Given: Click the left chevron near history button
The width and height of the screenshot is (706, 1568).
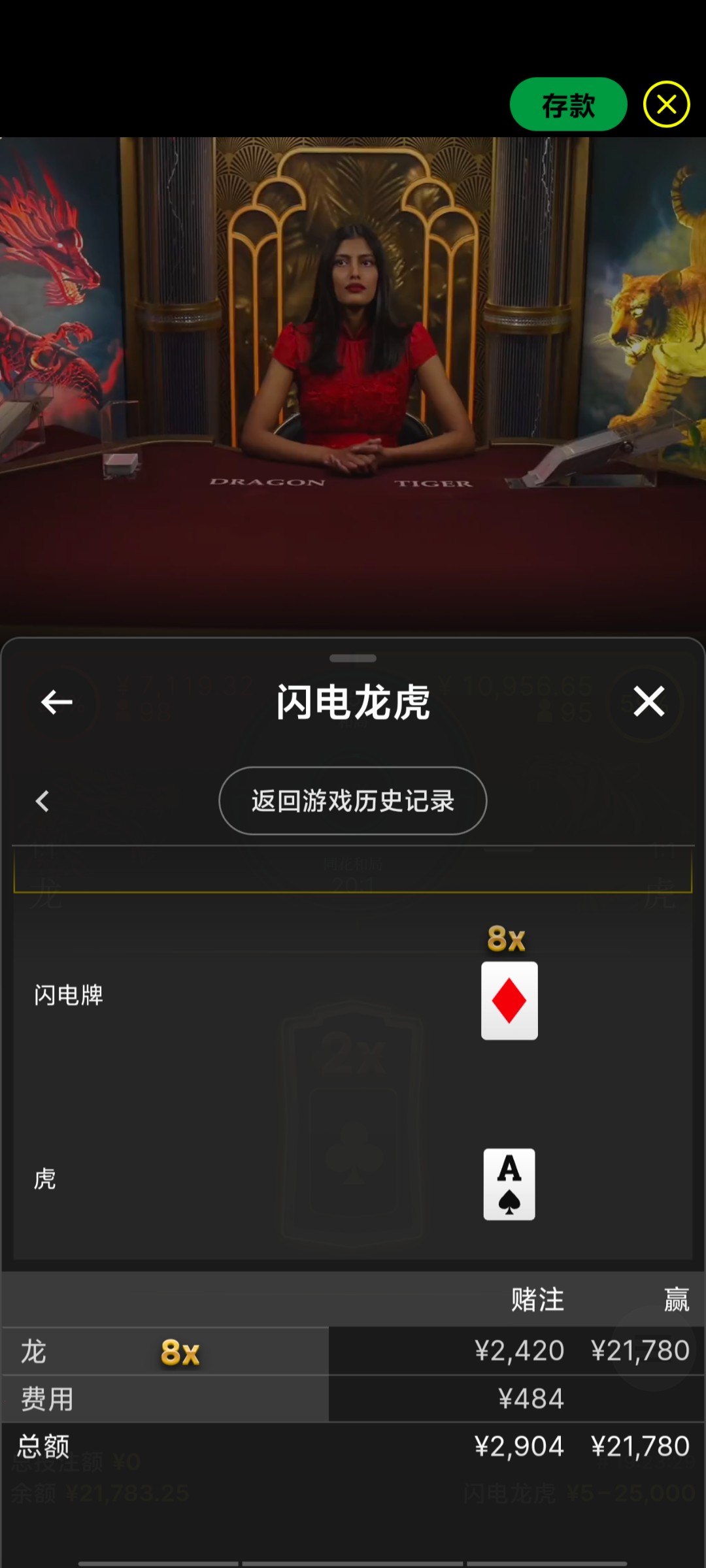Looking at the screenshot, I should point(42,802).
